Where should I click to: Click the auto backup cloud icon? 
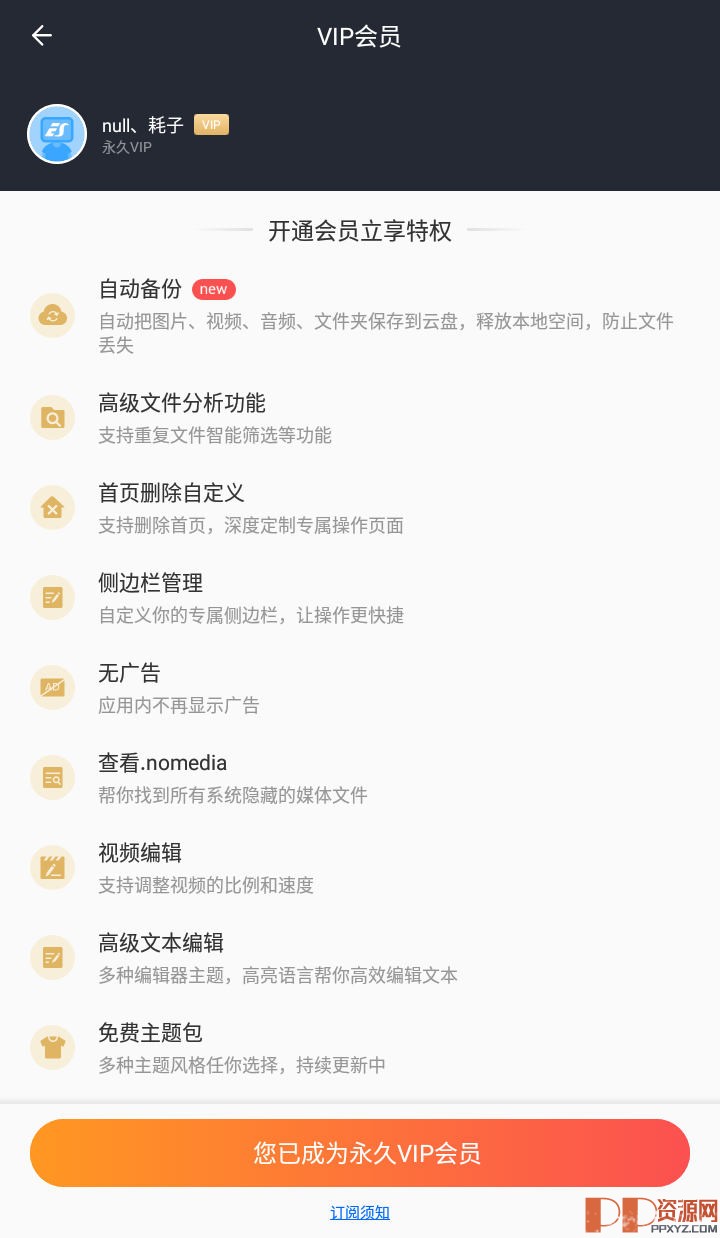point(52,316)
